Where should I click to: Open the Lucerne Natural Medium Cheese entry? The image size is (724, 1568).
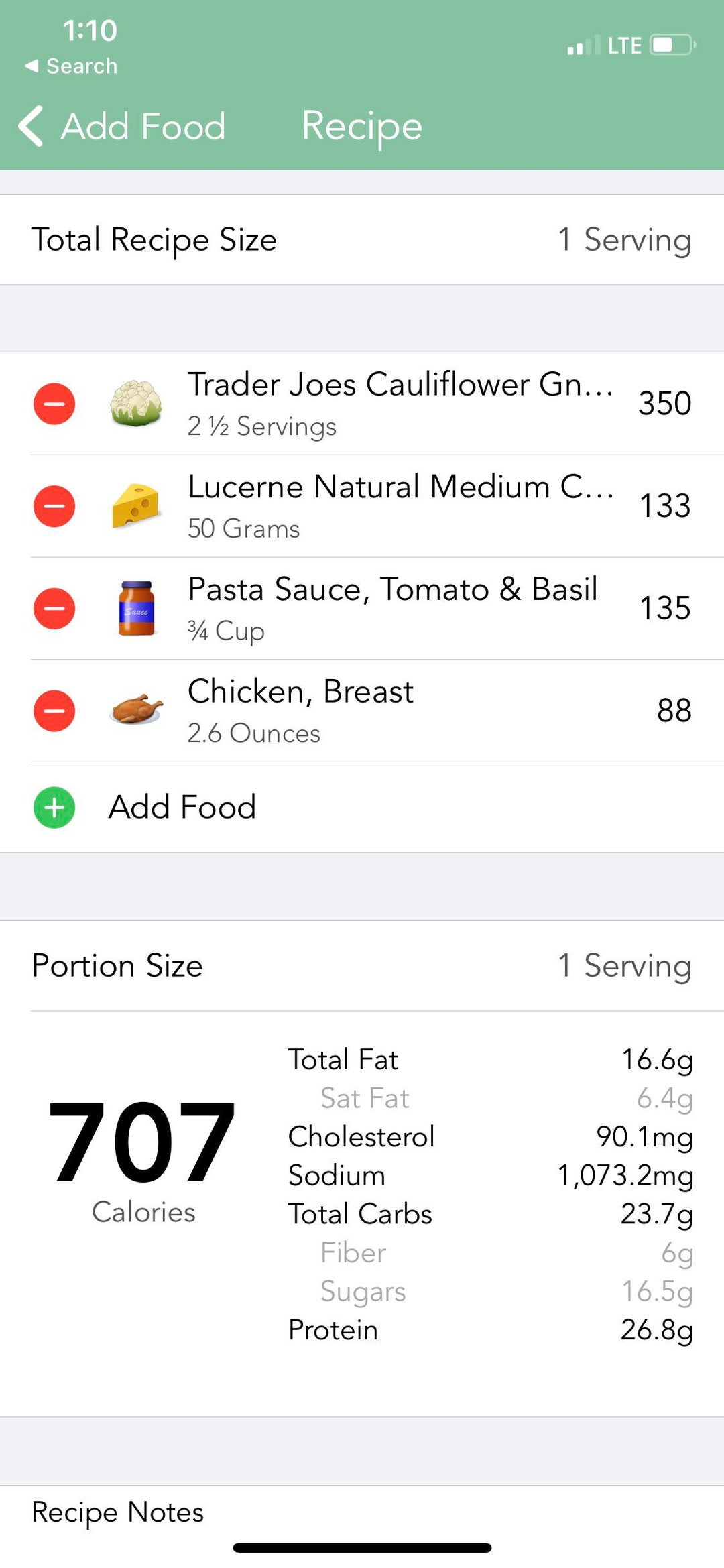(x=402, y=506)
